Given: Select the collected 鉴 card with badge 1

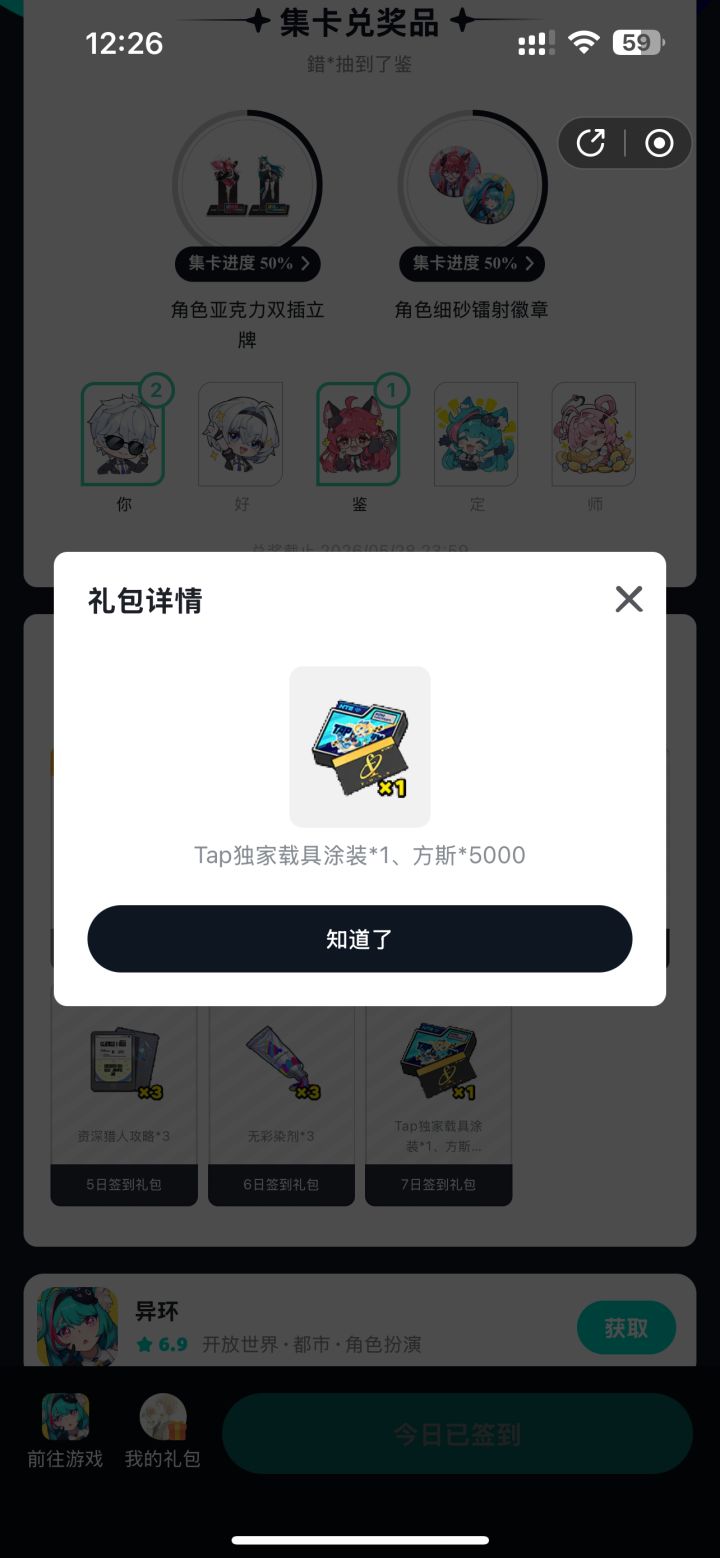Looking at the screenshot, I should 358,434.
